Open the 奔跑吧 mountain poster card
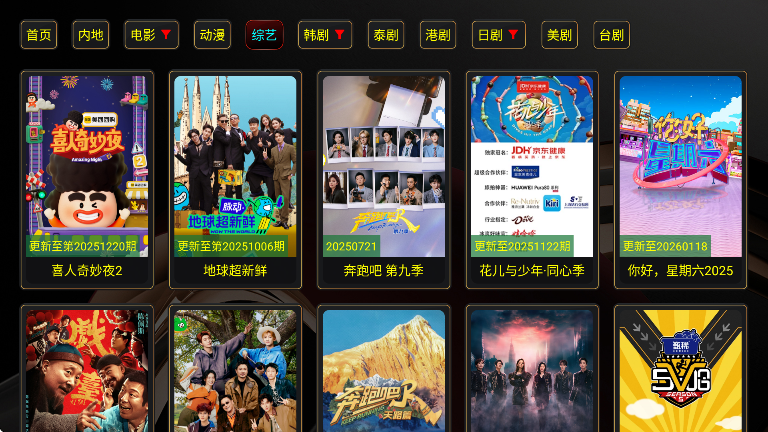The width and height of the screenshot is (768, 432). (383, 370)
